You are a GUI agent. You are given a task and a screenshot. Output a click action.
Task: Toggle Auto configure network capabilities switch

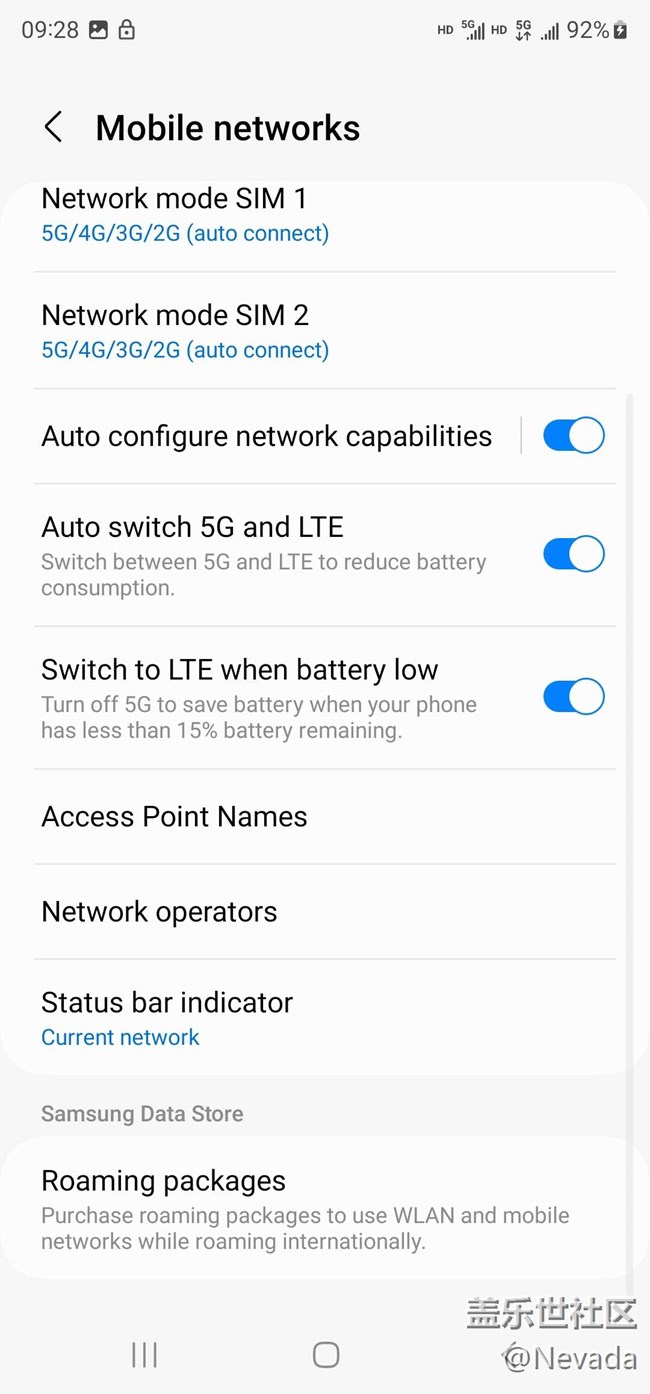[573, 436]
